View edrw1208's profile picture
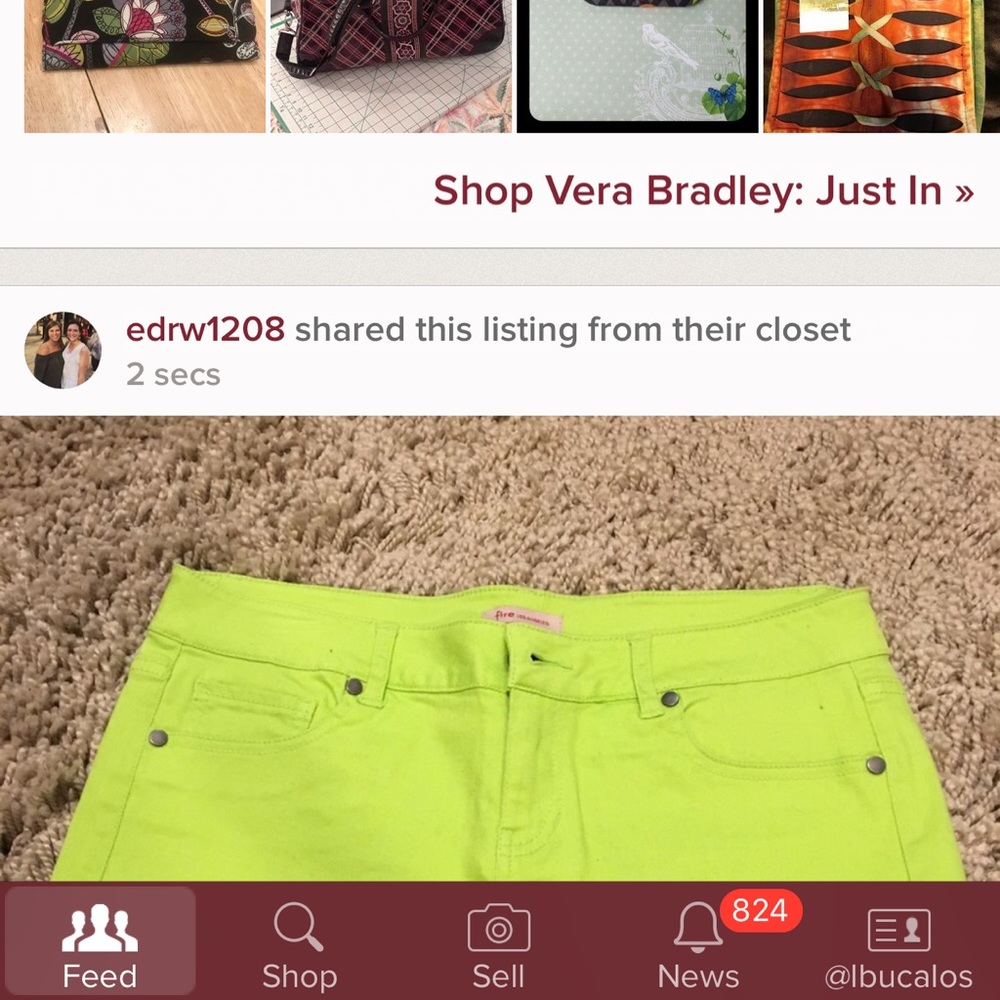This screenshot has width=1000, height=1000. click(62, 350)
